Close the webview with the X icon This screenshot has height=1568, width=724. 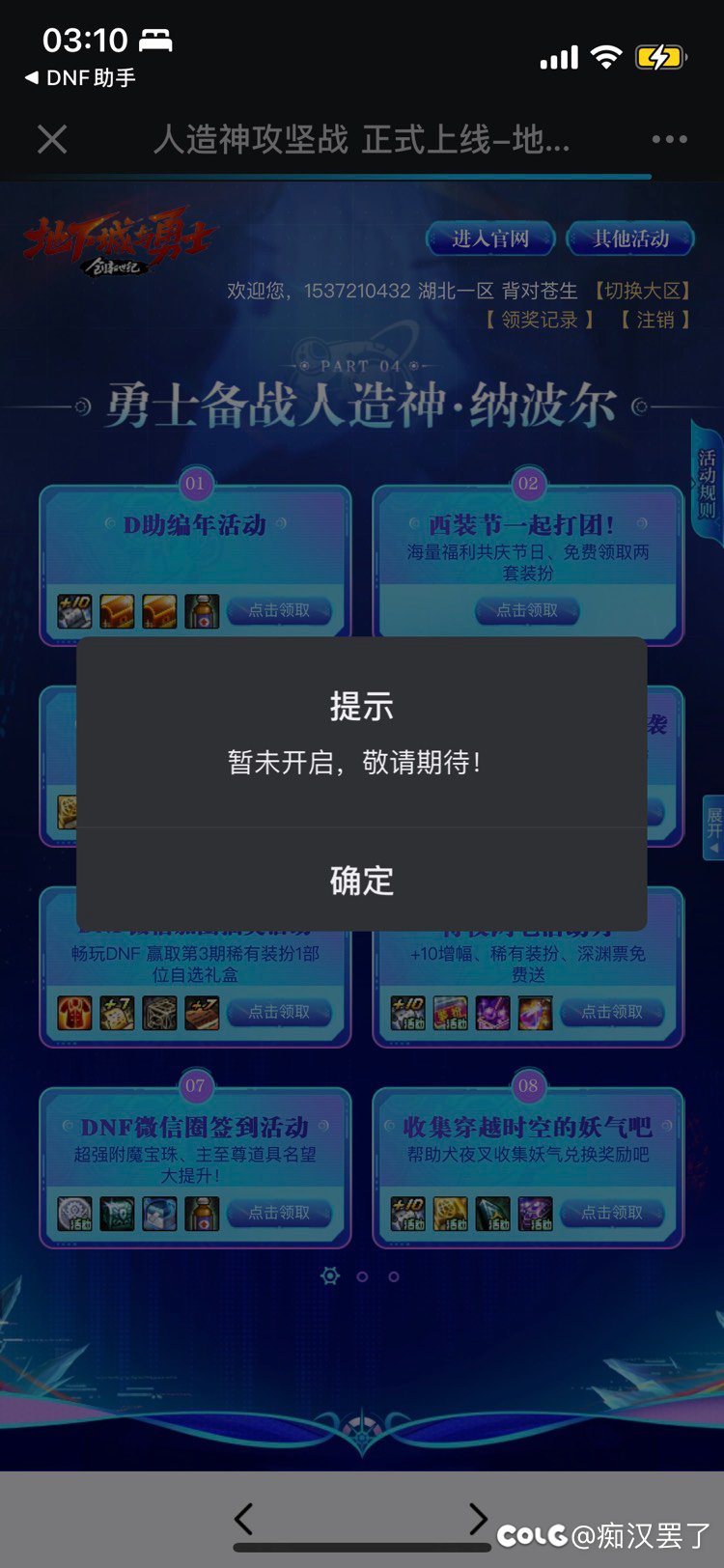[52, 140]
